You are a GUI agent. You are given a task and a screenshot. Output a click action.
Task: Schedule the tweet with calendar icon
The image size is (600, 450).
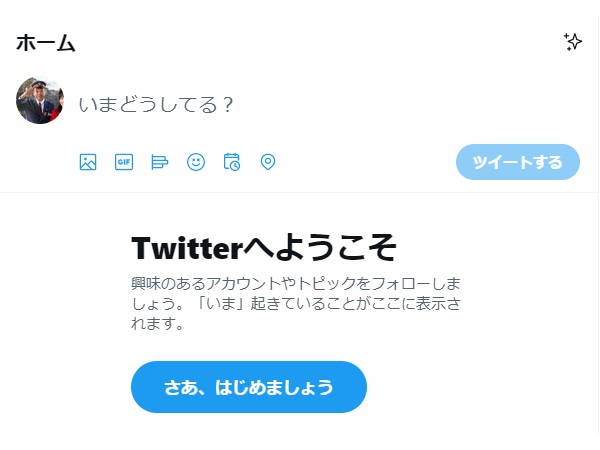click(232, 162)
